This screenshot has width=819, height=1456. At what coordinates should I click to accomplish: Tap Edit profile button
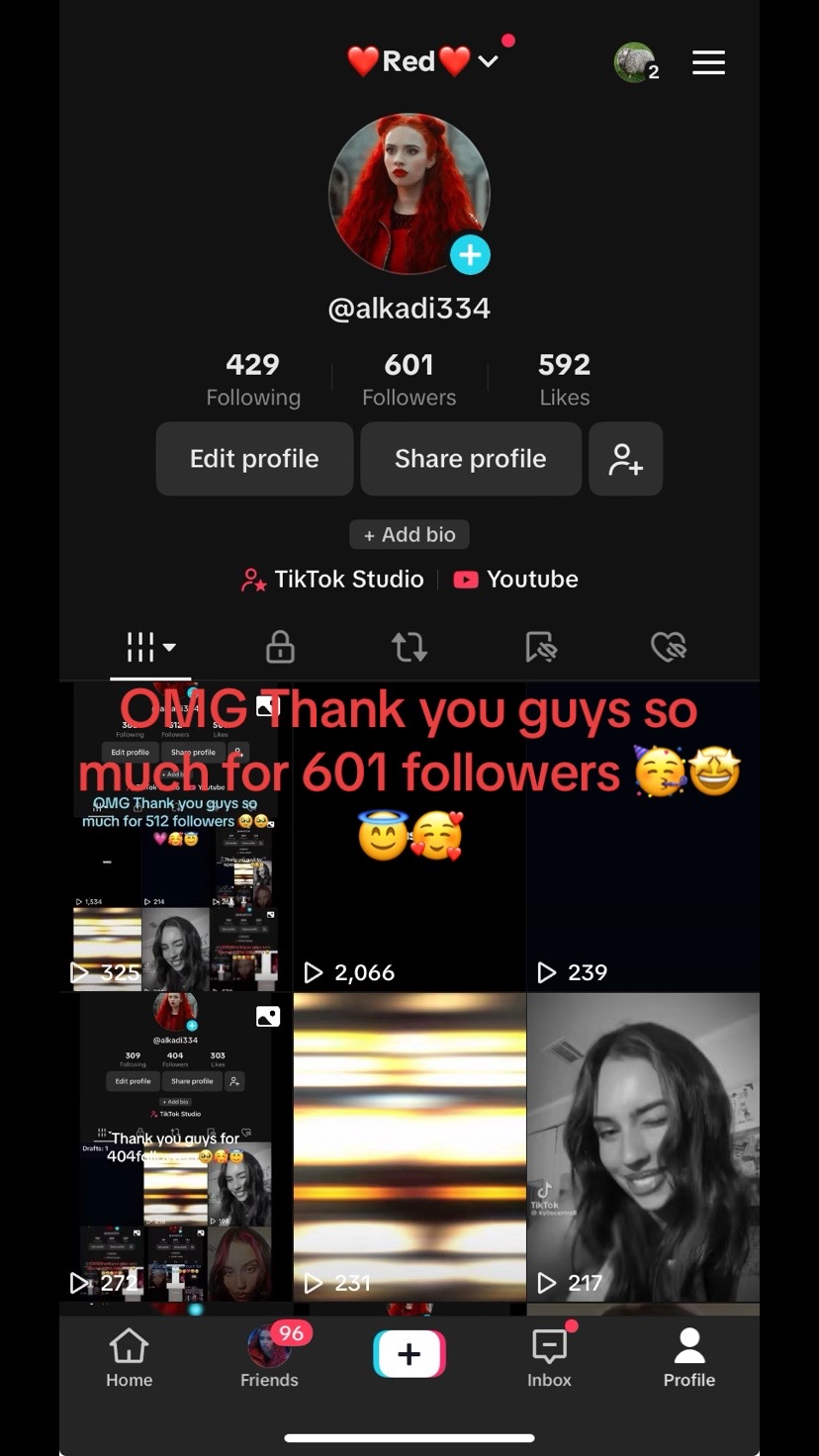(254, 459)
